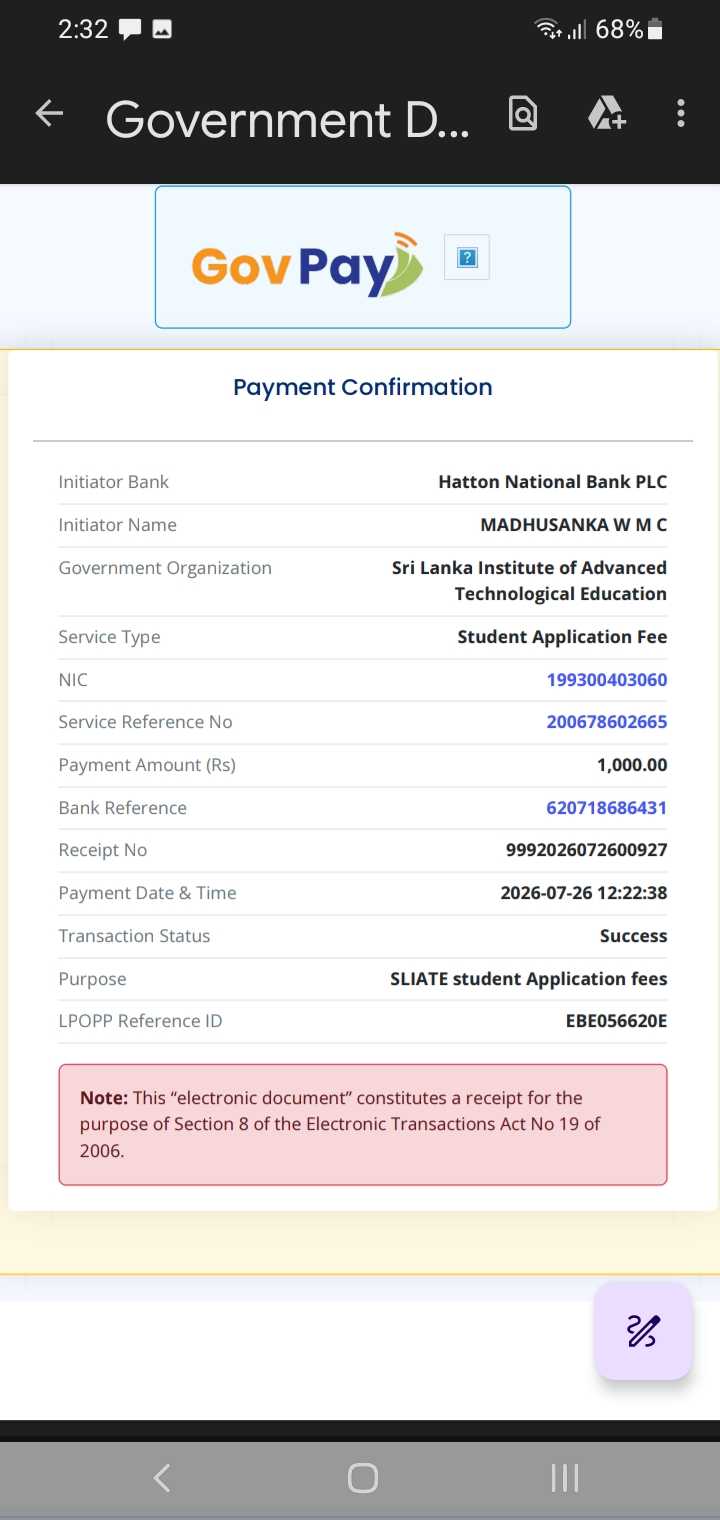Tap the system home button
The height and width of the screenshot is (1520, 720).
[x=362, y=1478]
